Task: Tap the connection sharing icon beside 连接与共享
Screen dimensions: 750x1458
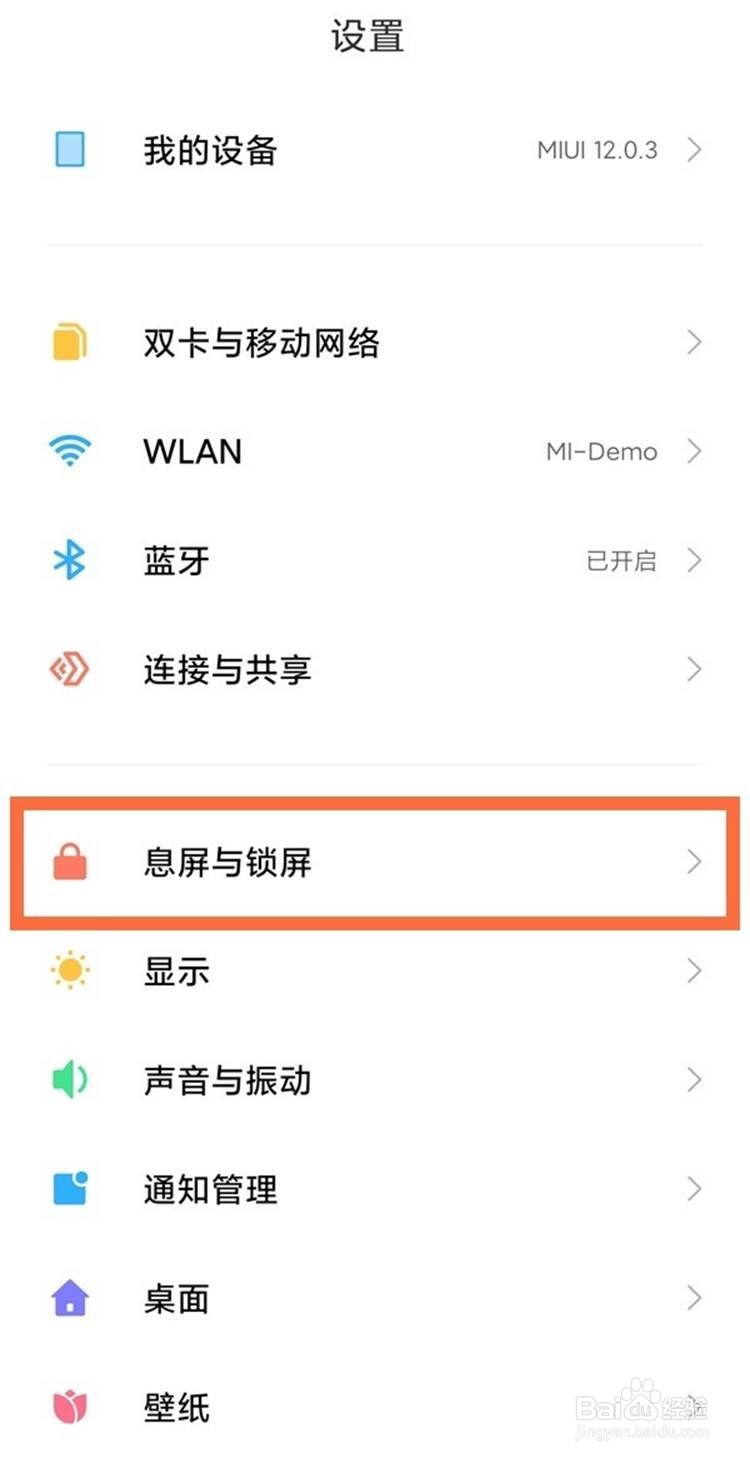Action: pyautogui.click(x=69, y=670)
